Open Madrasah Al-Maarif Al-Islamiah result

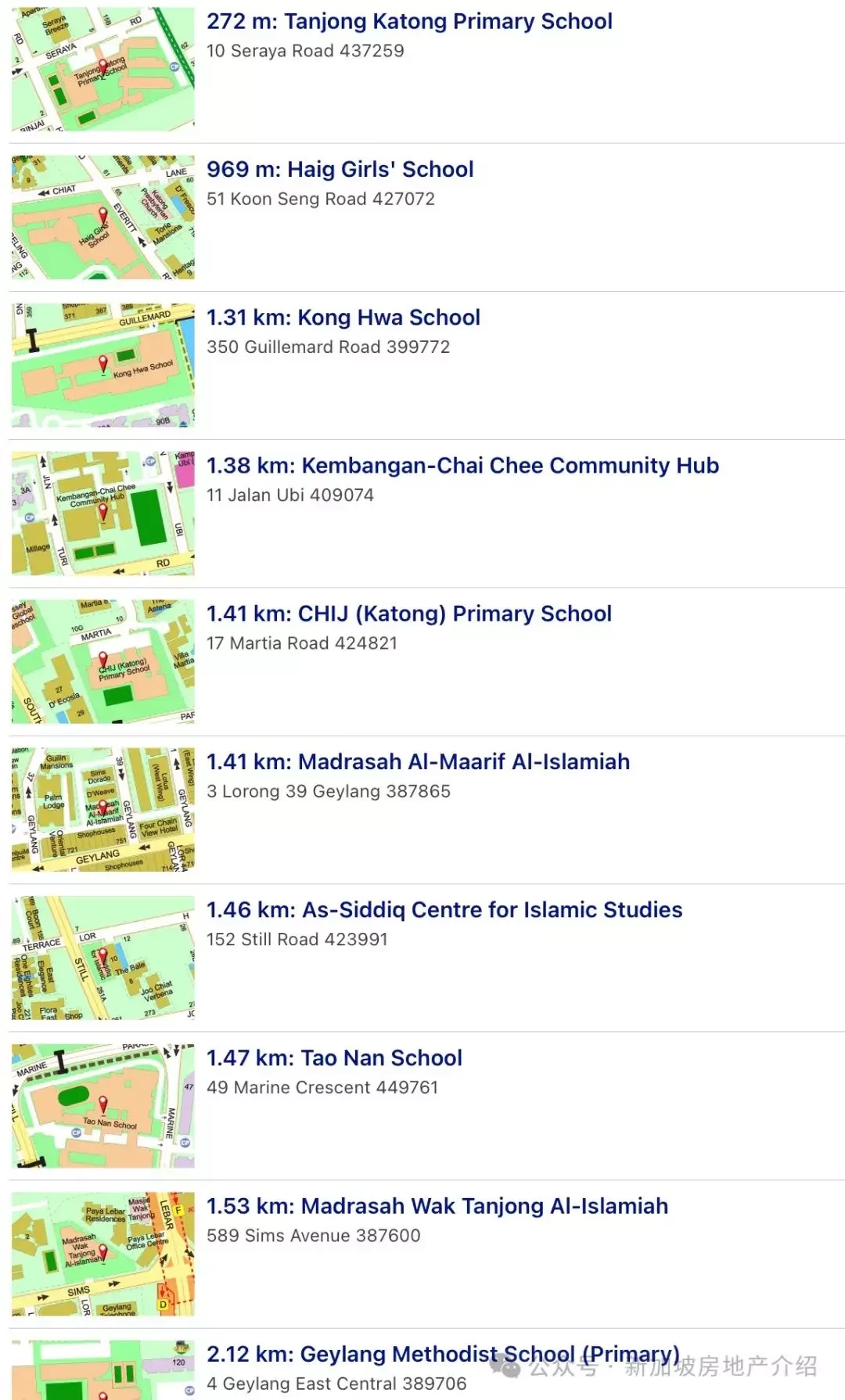[418, 761]
